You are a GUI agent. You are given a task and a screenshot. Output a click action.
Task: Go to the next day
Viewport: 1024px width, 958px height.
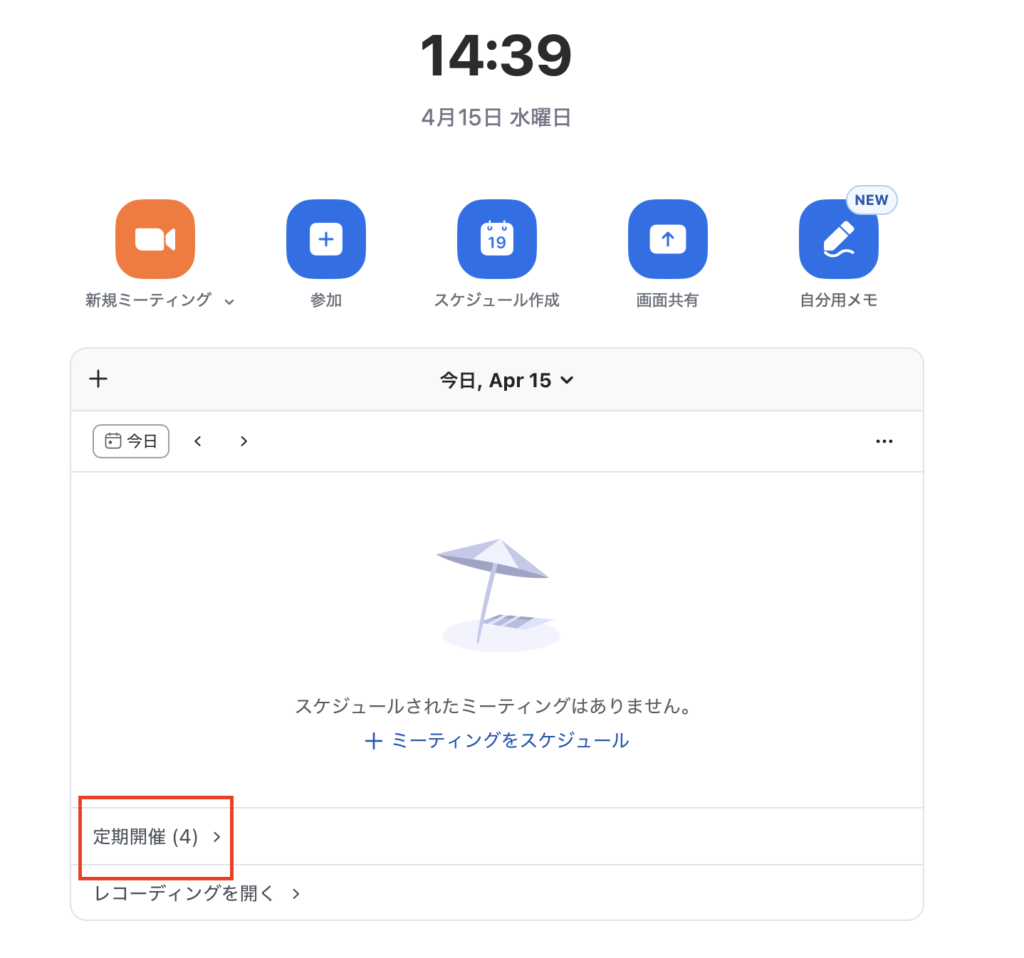click(243, 441)
